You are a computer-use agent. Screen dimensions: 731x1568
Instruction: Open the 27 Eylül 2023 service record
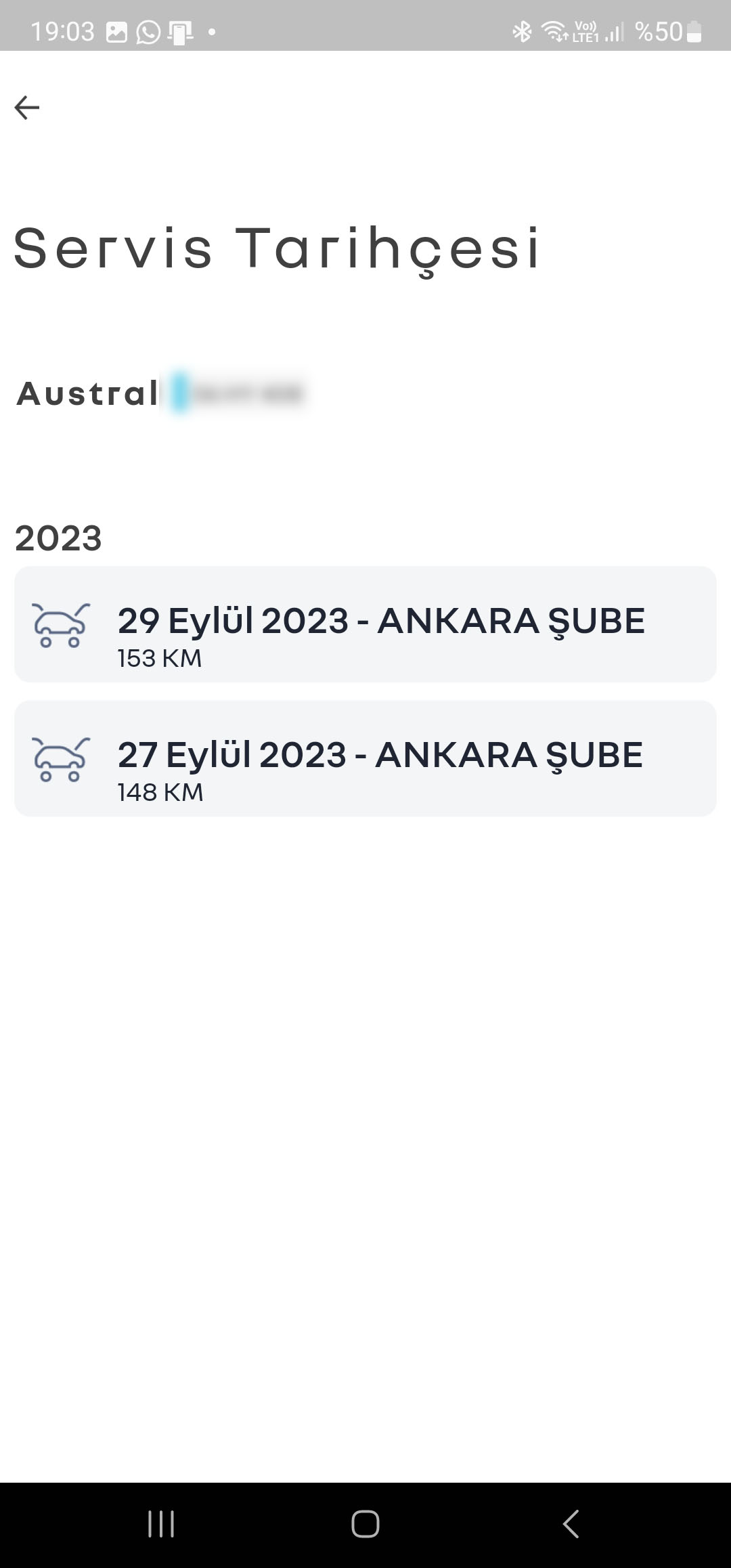pos(365,758)
